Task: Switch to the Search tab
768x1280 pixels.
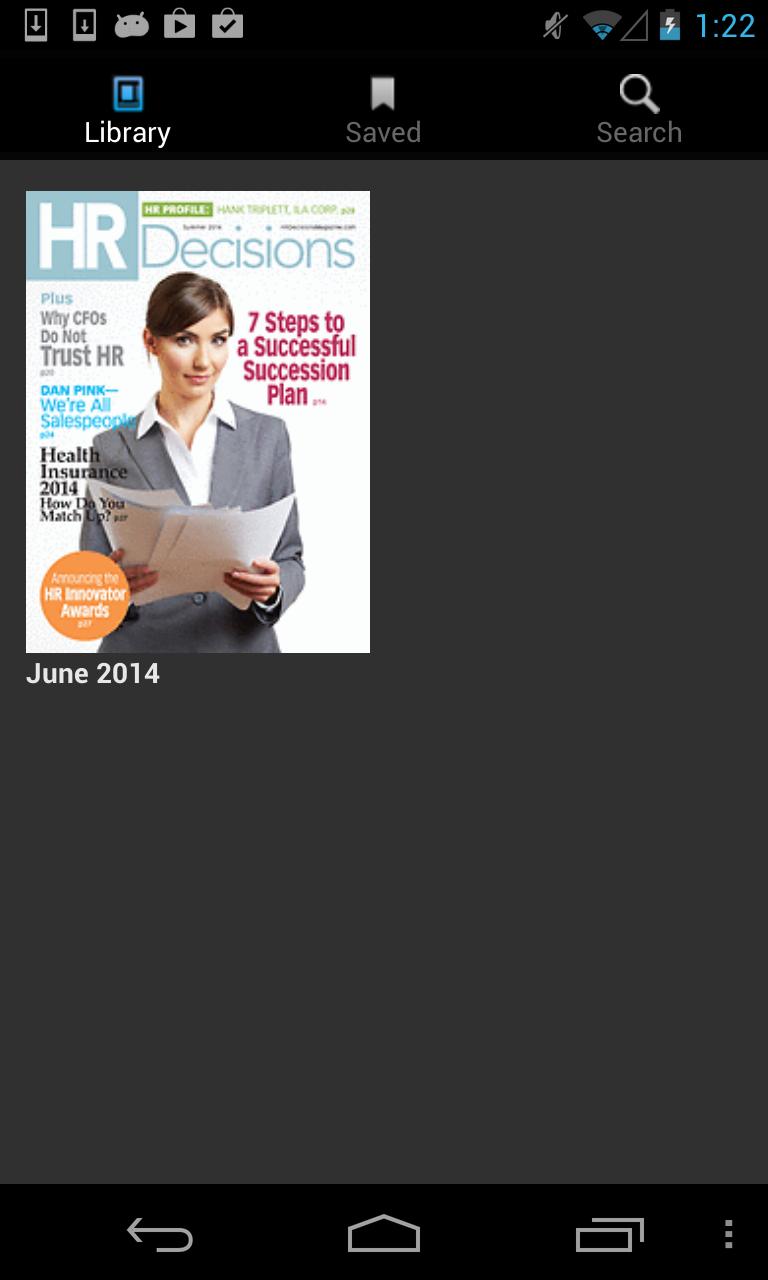Action: (639, 110)
